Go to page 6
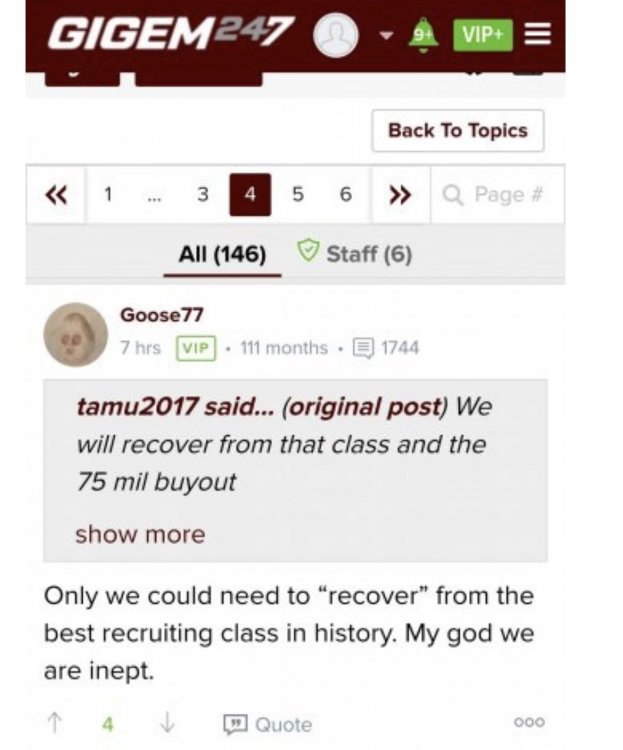623x750 pixels. click(345, 195)
